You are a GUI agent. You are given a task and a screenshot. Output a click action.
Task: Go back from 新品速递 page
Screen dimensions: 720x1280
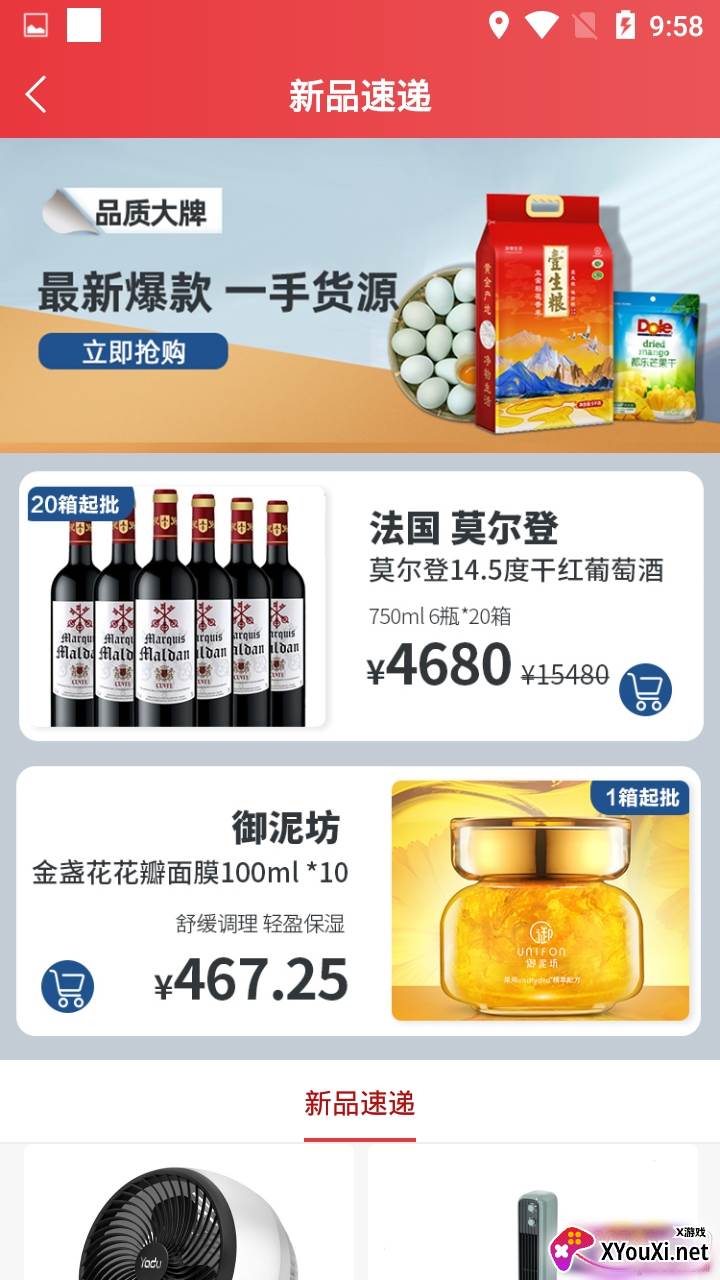click(36, 96)
